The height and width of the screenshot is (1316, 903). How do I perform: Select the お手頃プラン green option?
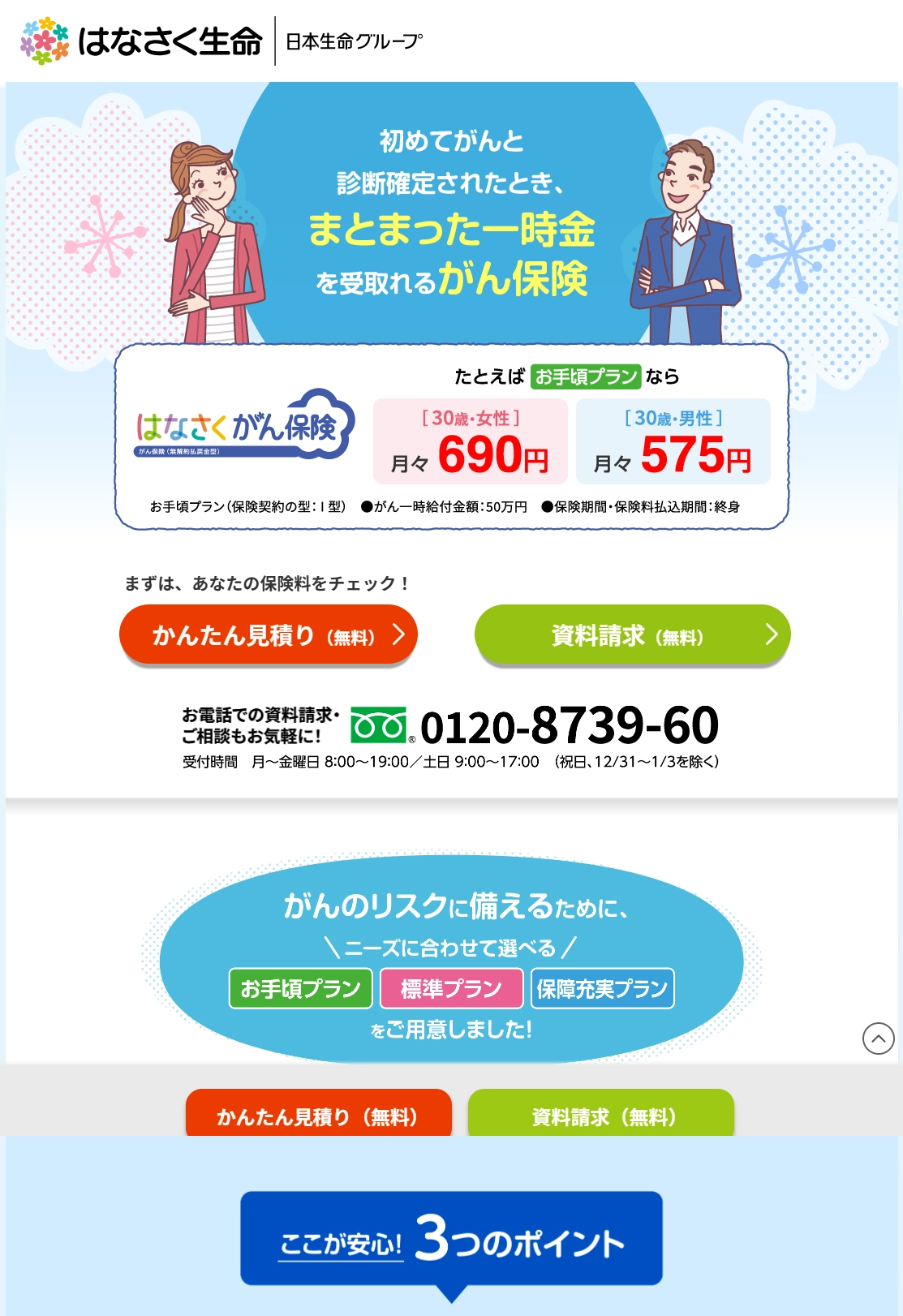tap(300, 988)
